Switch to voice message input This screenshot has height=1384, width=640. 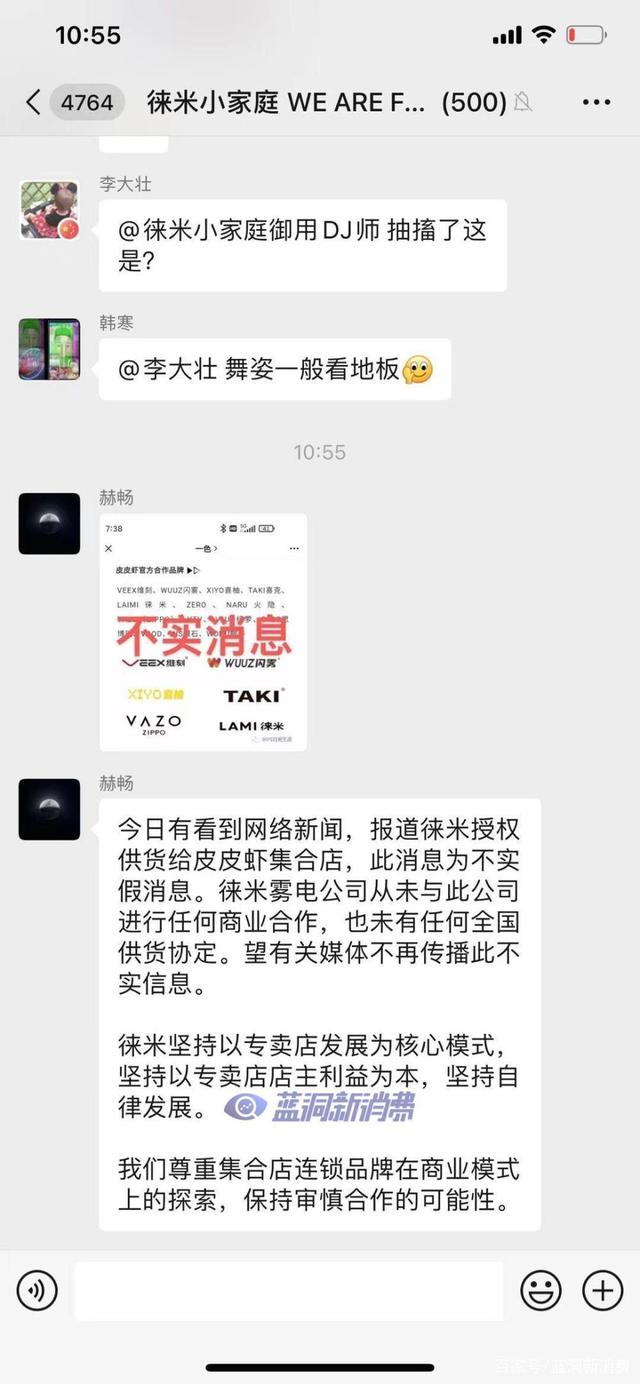[37, 1291]
